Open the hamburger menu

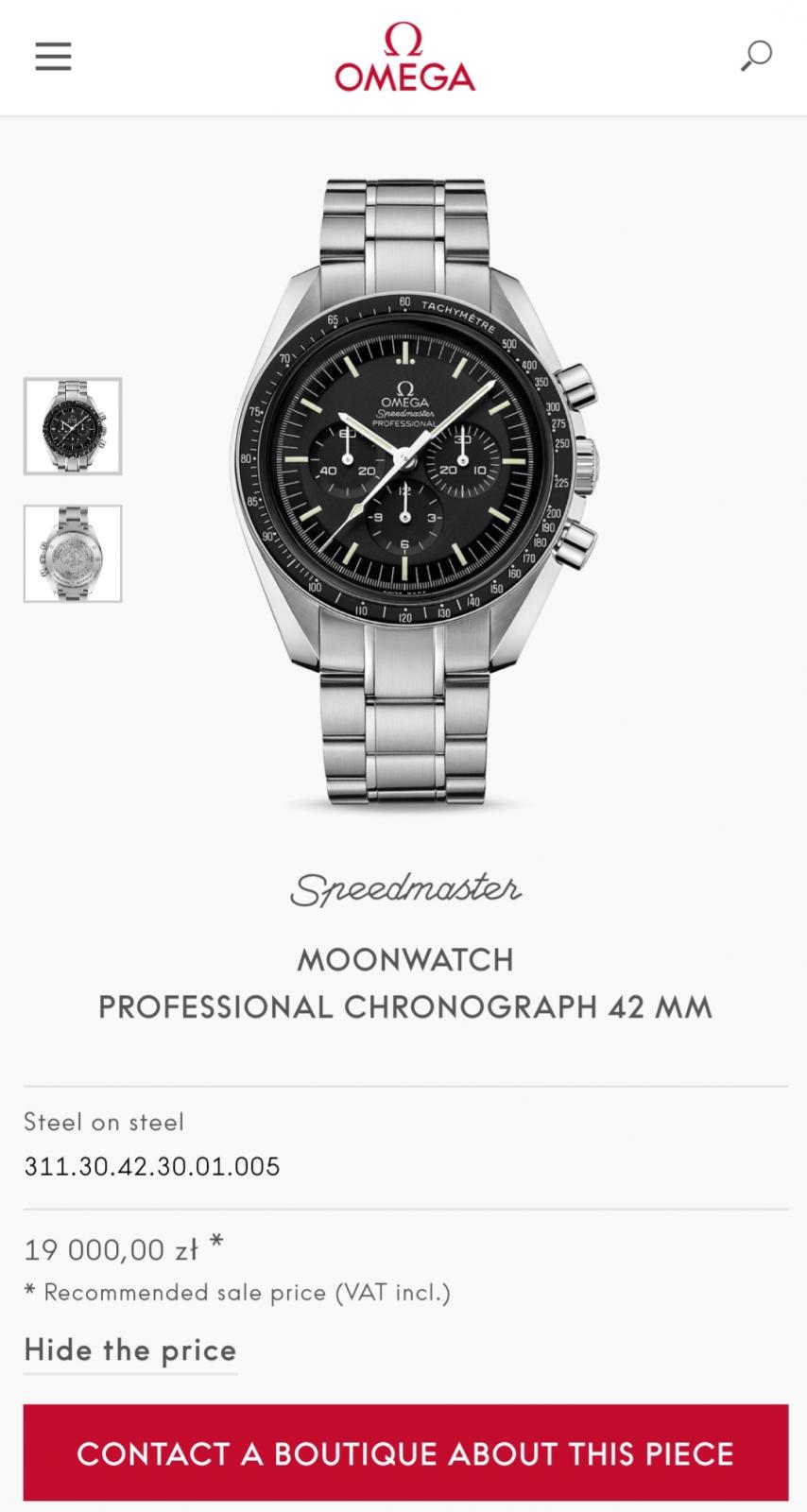54,58
